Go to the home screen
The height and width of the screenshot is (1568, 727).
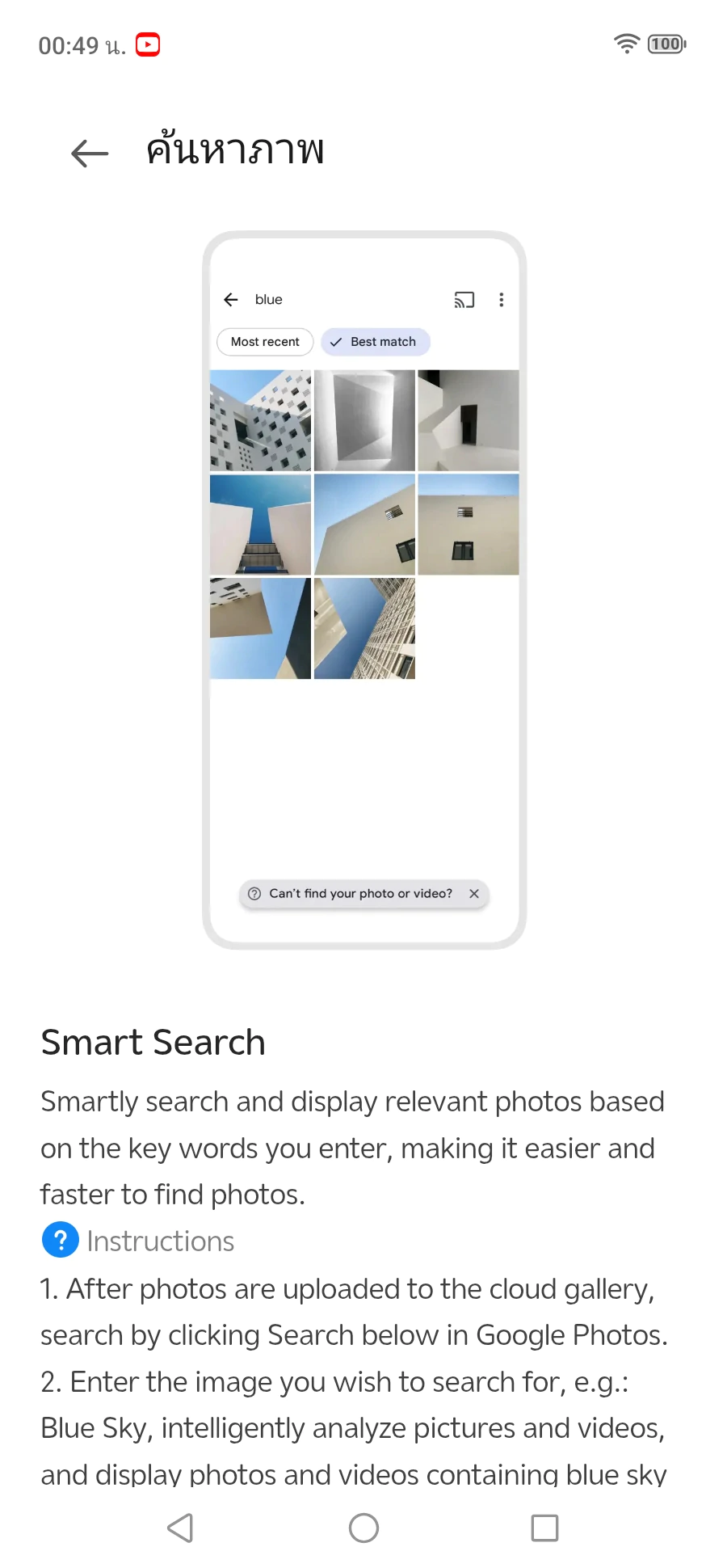click(363, 1528)
